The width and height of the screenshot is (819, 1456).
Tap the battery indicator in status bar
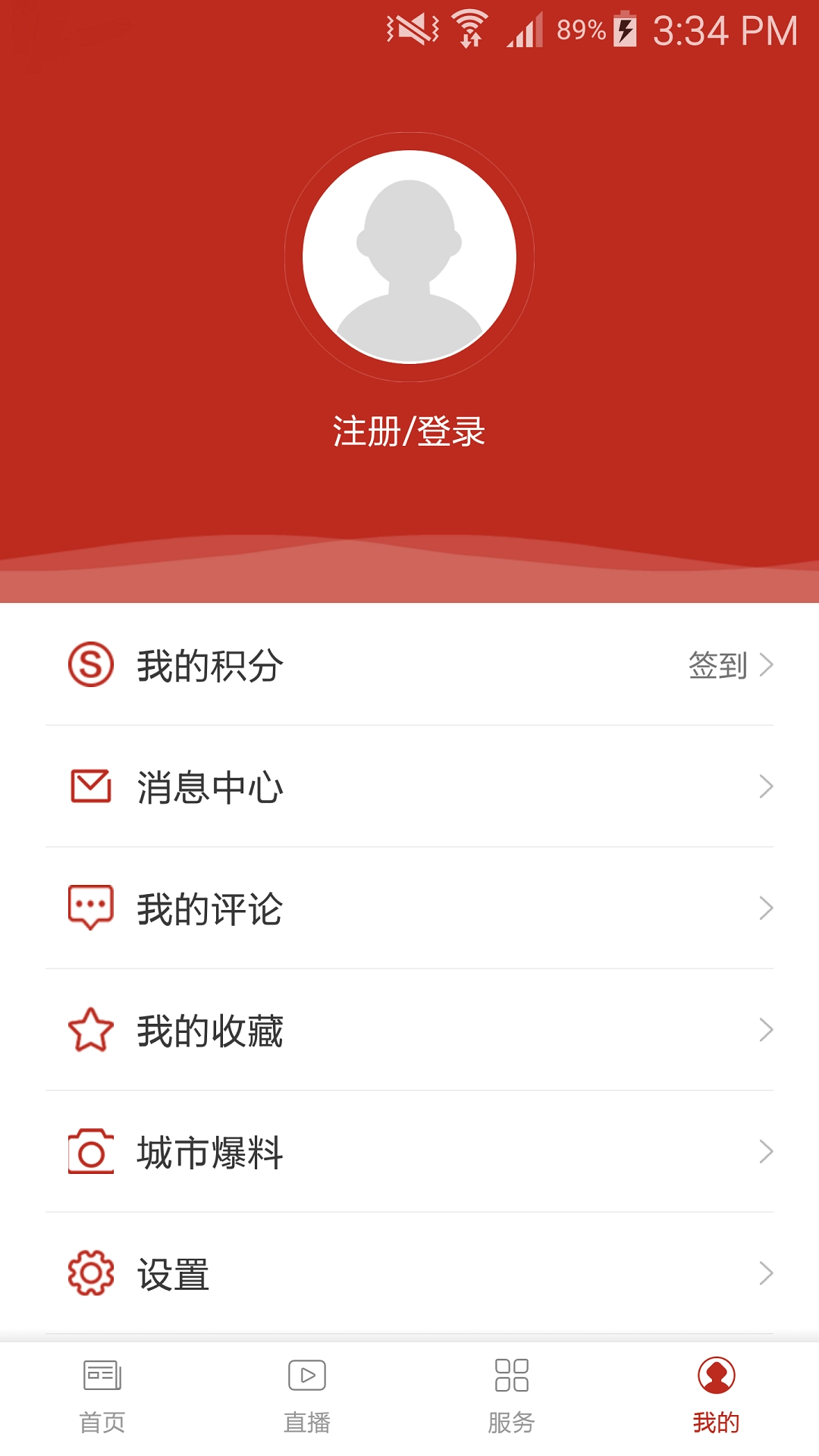(623, 27)
